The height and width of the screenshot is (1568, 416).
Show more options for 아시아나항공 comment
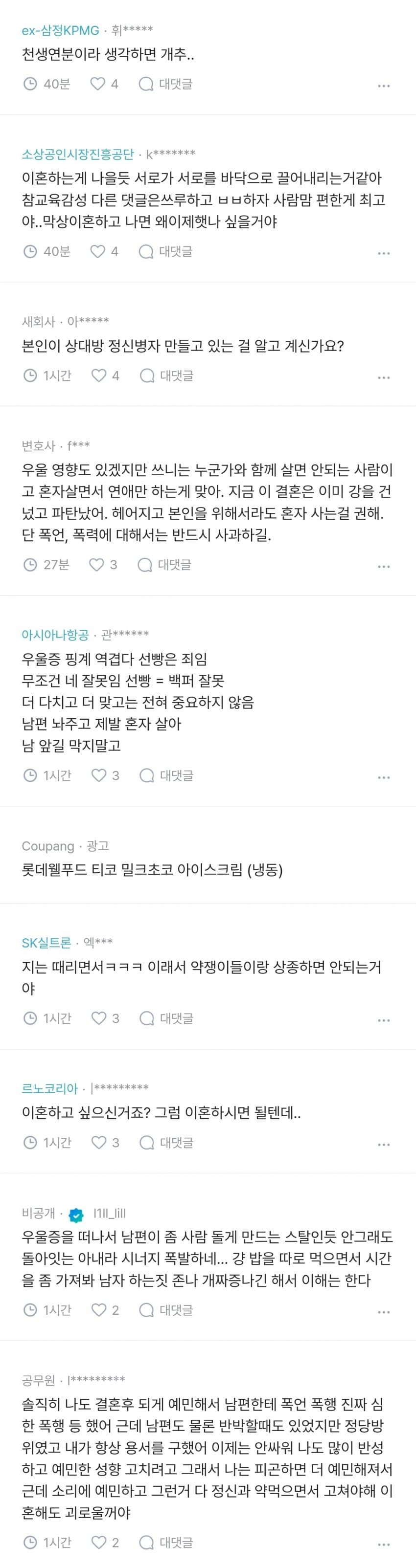point(384,777)
